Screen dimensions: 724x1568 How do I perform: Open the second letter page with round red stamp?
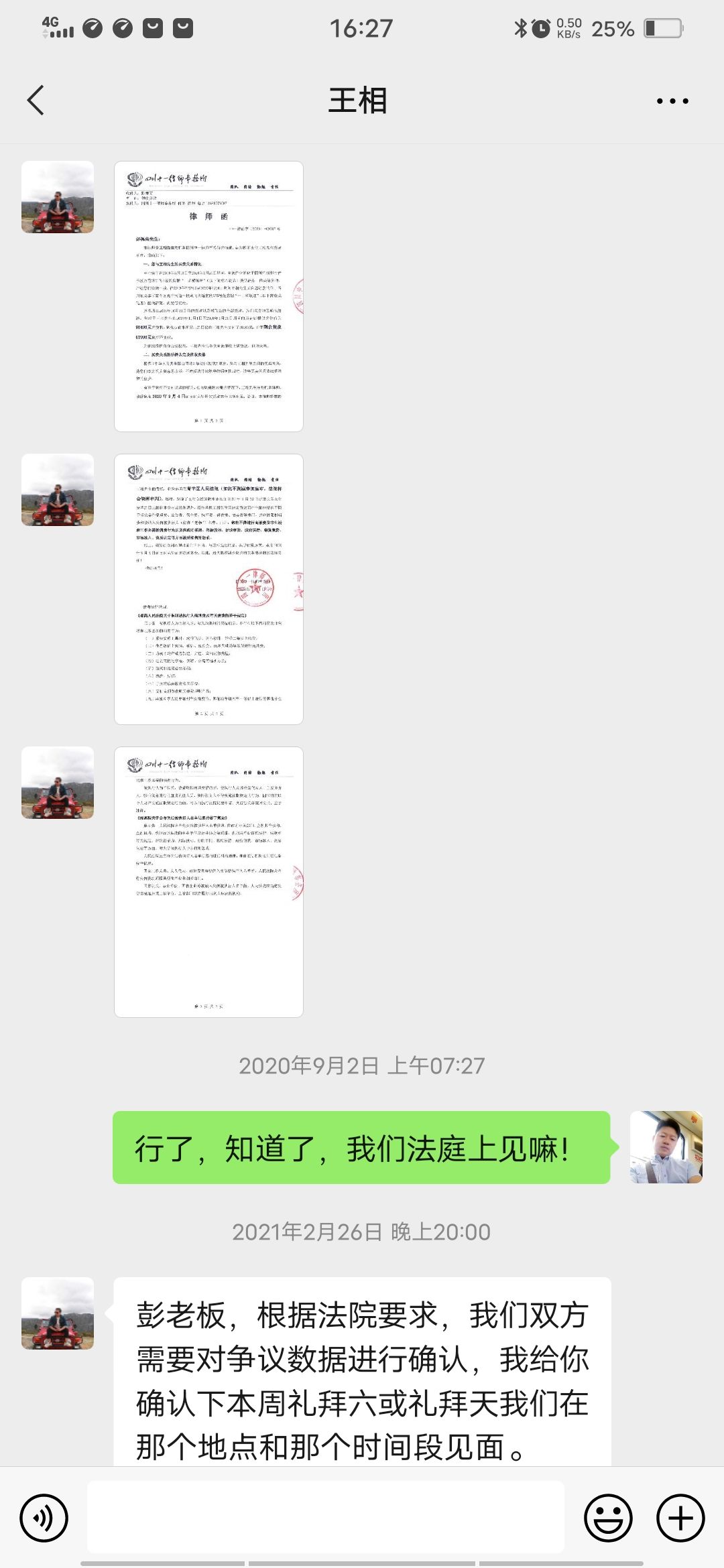click(x=208, y=589)
